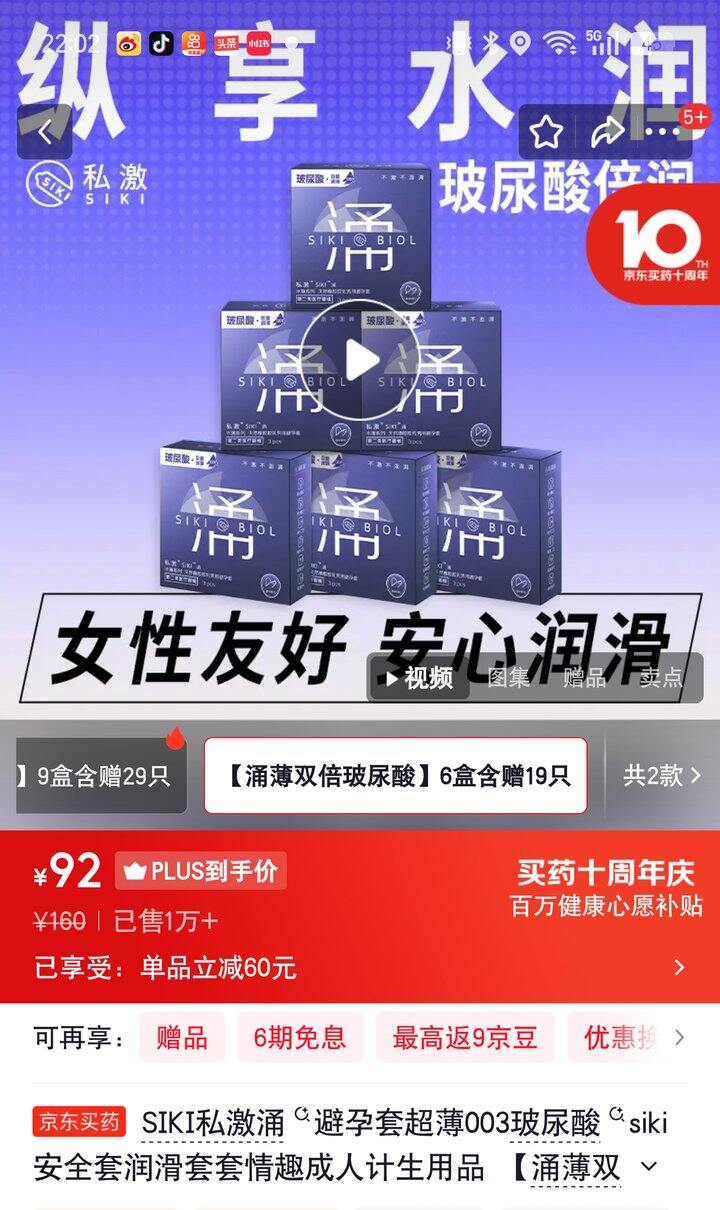Share this product
The width and height of the screenshot is (720, 1210).
click(x=607, y=132)
